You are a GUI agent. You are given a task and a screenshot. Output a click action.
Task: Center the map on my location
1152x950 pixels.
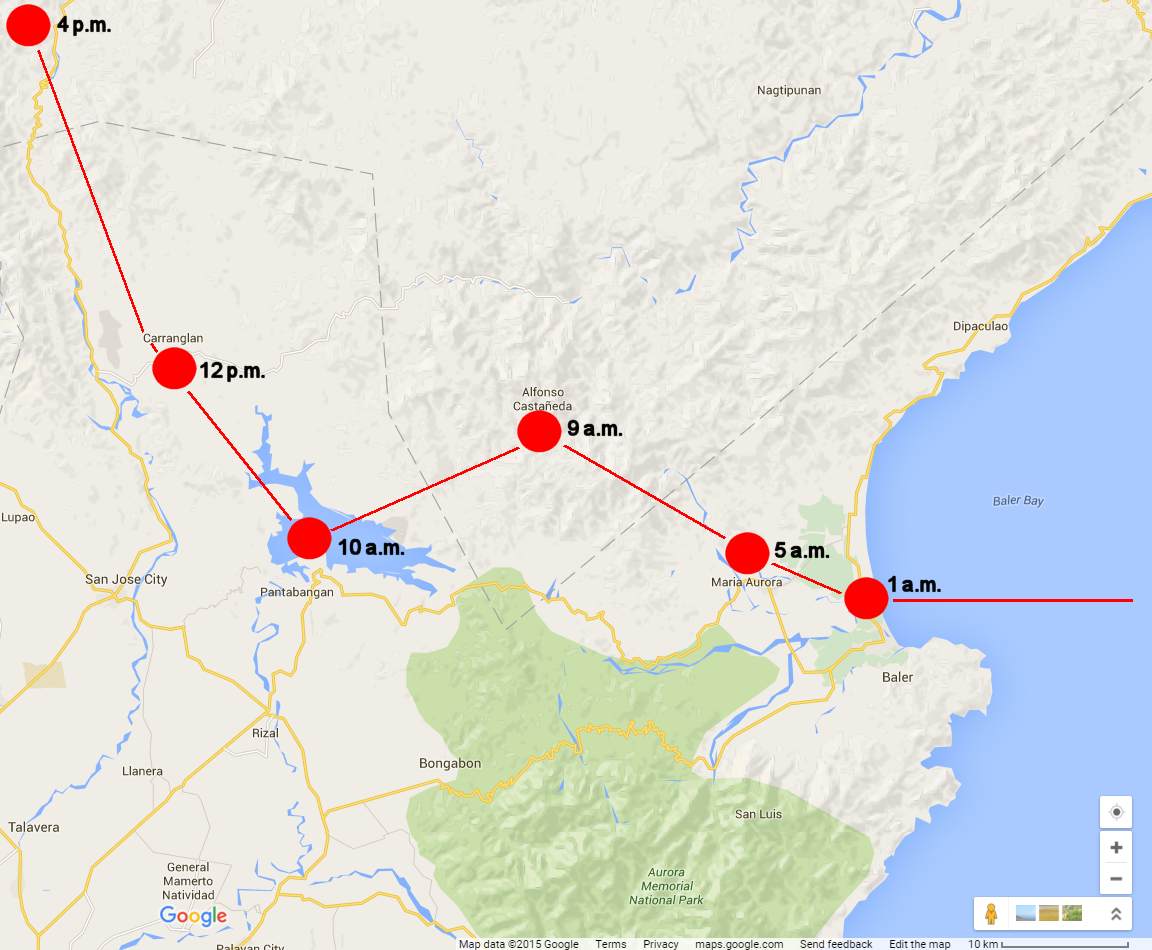tap(1116, 812)
